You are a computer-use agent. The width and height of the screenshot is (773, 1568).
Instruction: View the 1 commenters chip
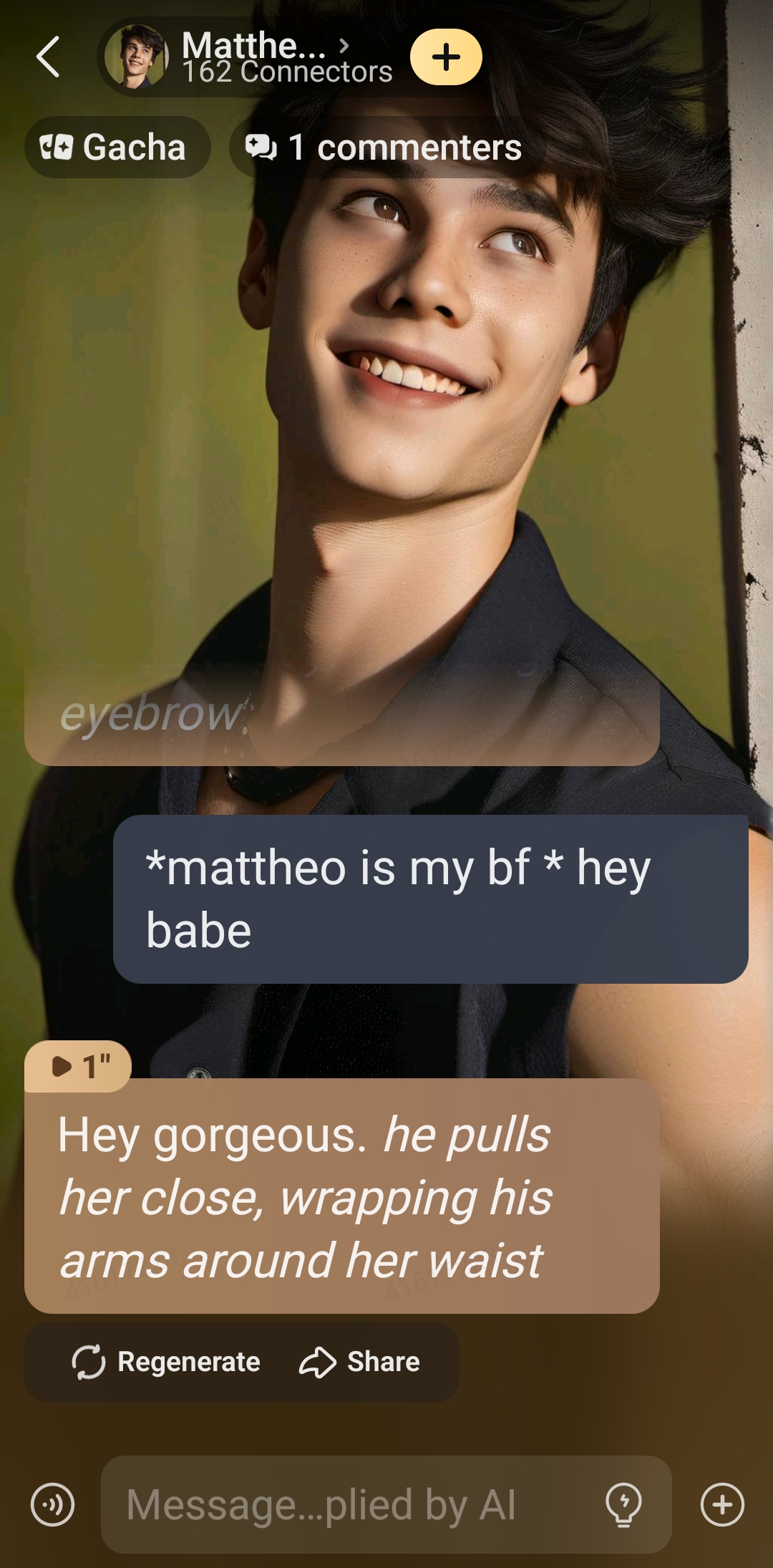(386, 147)
